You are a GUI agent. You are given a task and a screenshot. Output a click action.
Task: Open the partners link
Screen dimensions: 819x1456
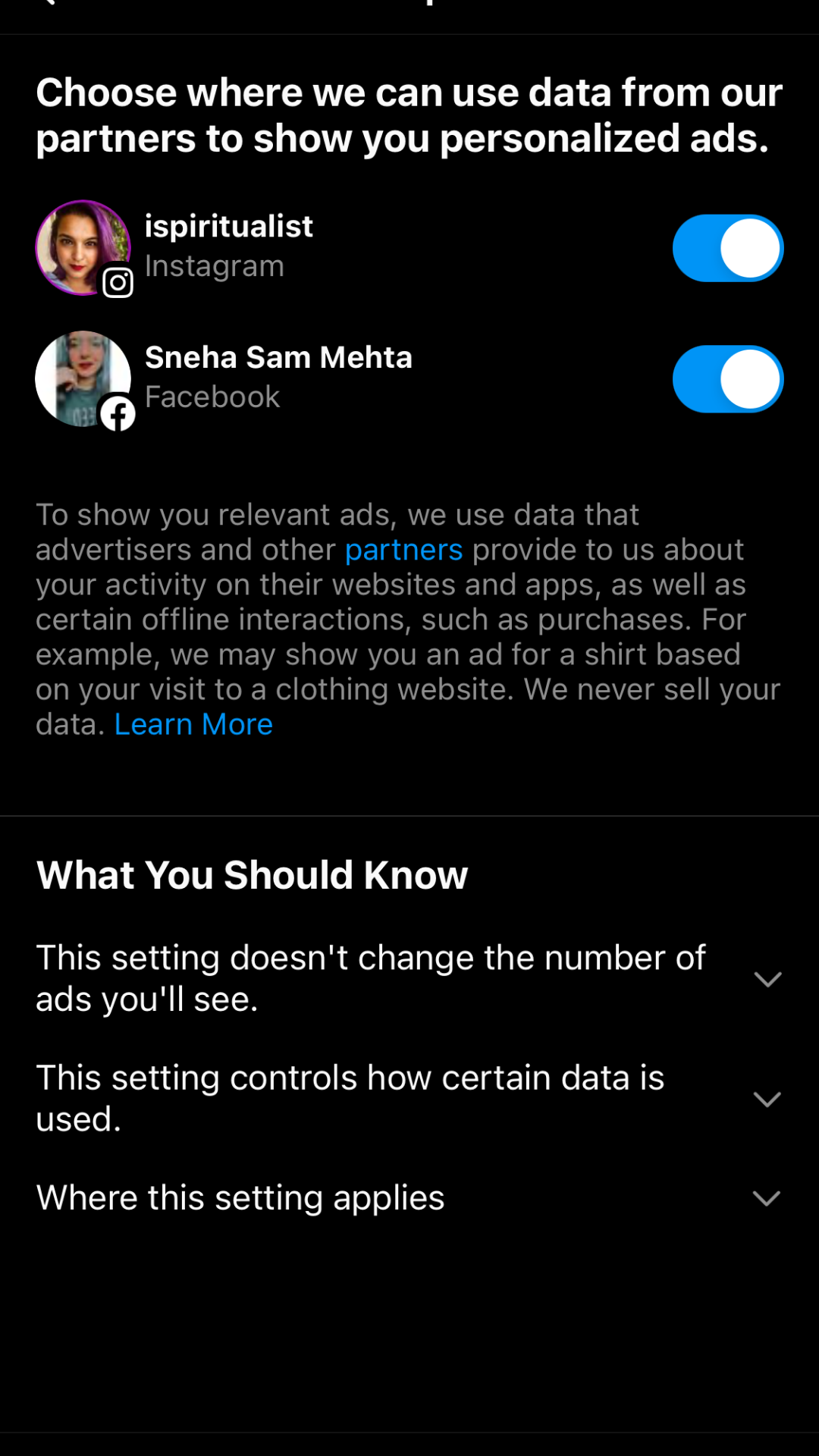point(403,550)
